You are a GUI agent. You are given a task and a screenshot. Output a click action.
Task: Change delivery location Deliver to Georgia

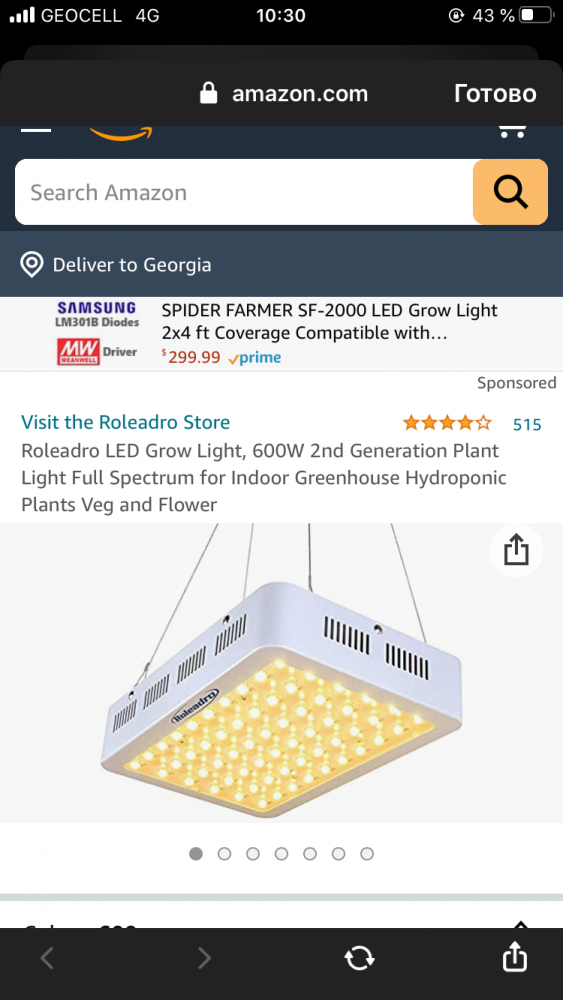(x=116, y=265)
